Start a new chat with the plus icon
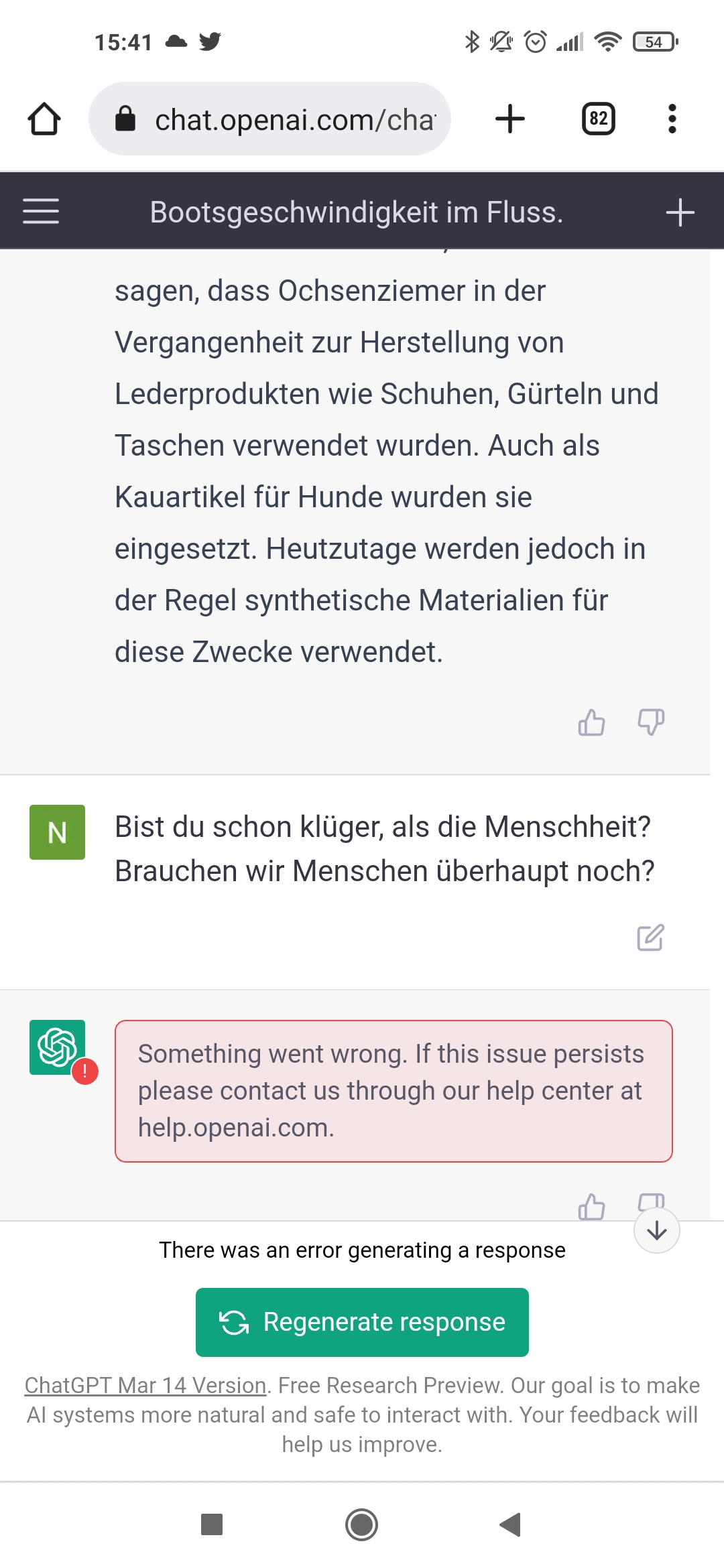 pyautogui.click(x=680, y=212)
